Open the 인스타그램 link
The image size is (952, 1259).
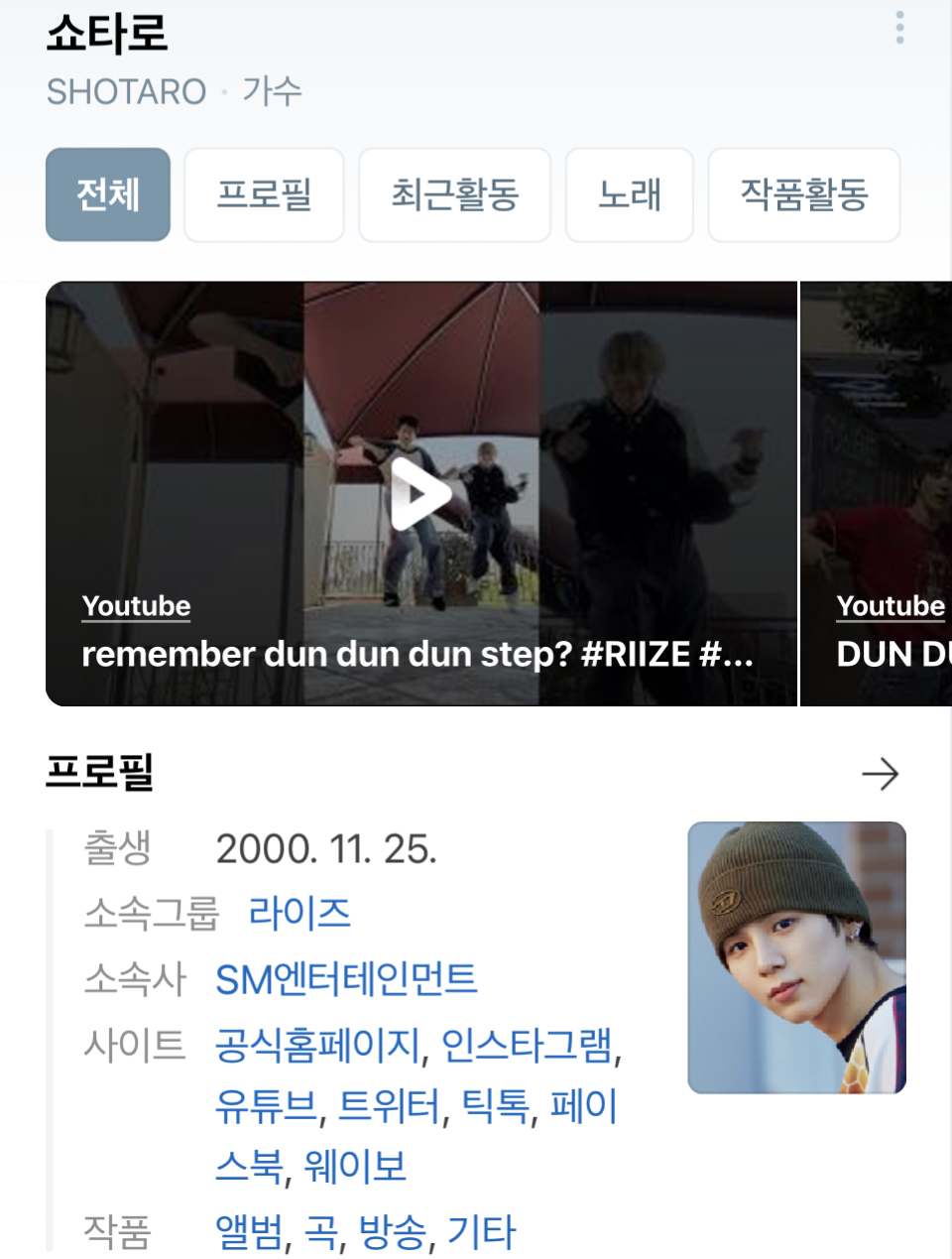click(527, 1045)
